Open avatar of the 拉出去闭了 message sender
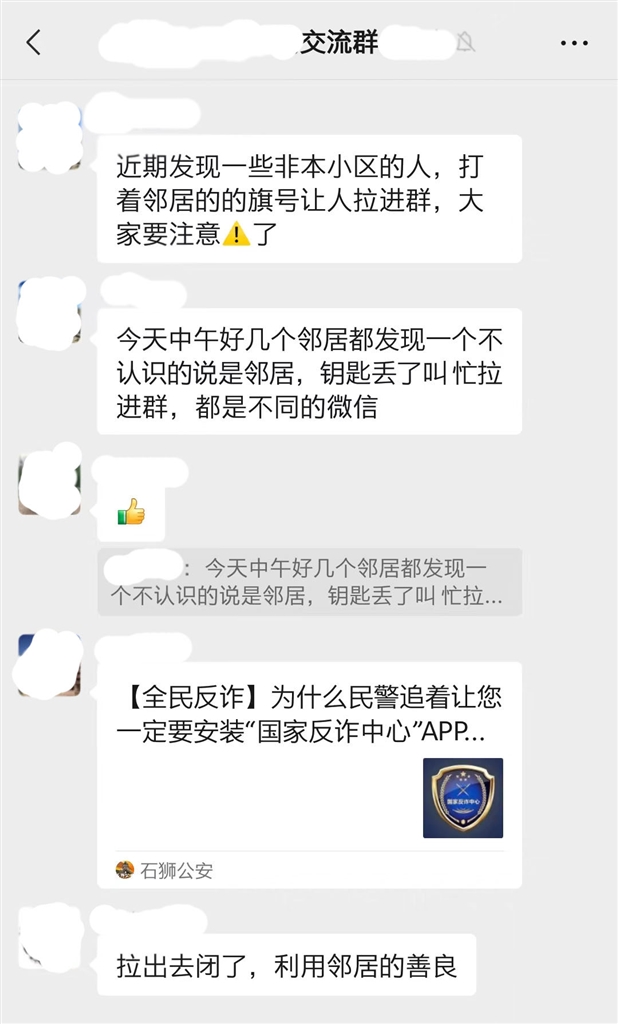Screen dimensions: 618x1024 [x=49, y=936]
